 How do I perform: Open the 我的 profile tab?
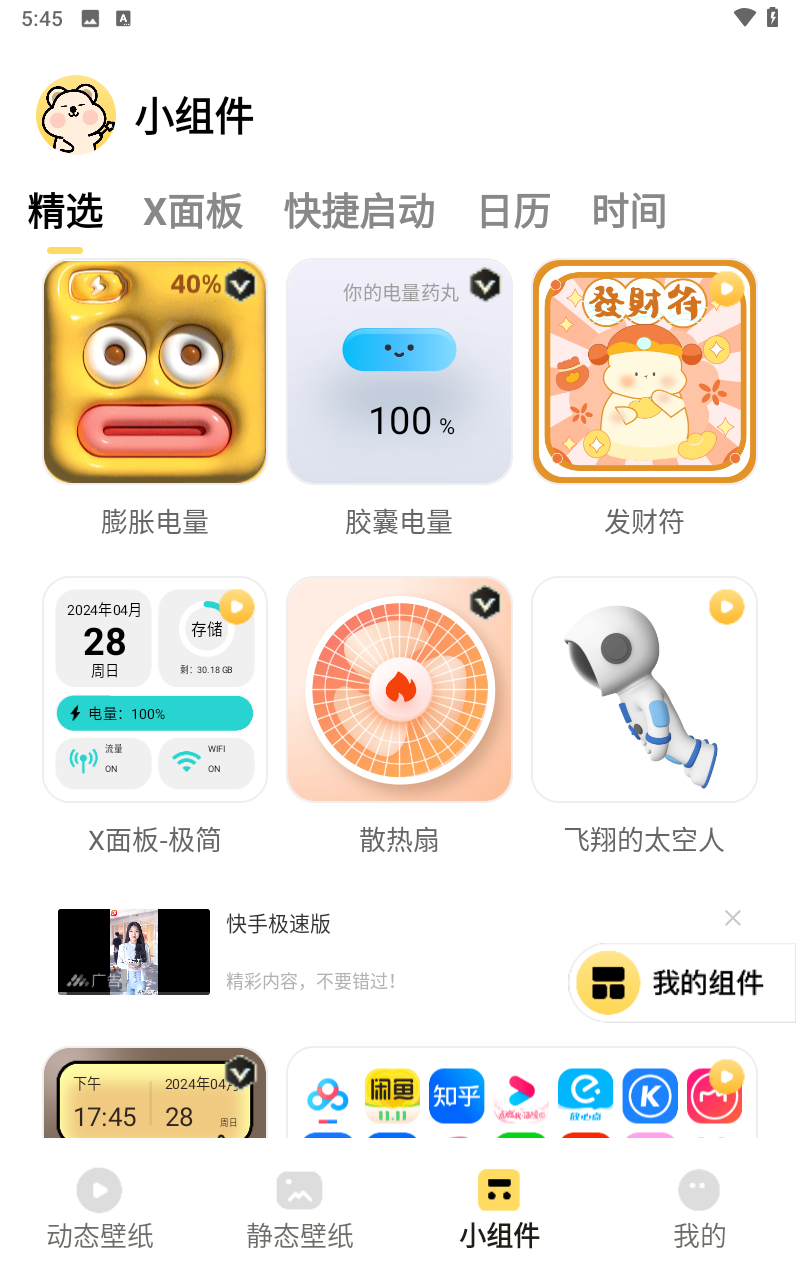(699, 1210)
